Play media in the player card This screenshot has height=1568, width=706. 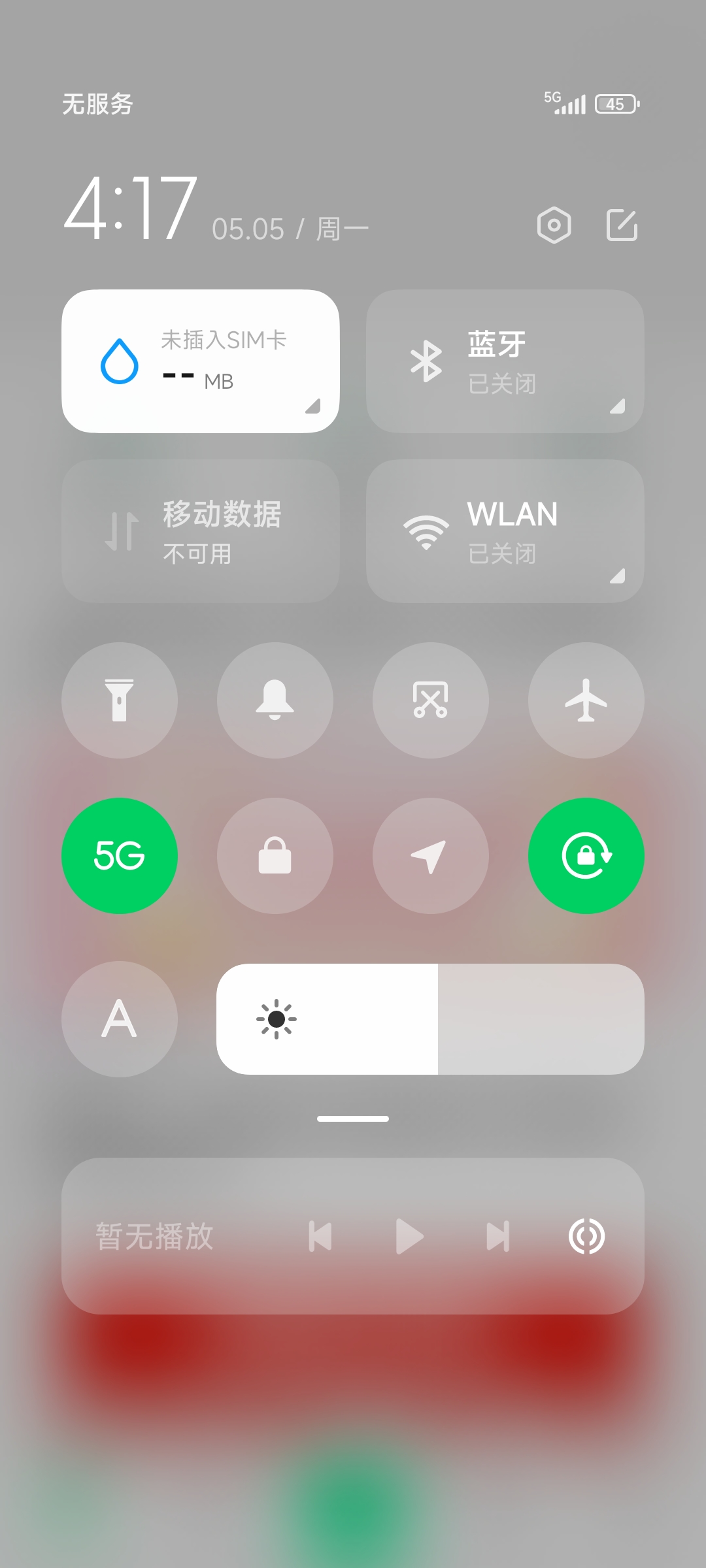click(410, 1236)
